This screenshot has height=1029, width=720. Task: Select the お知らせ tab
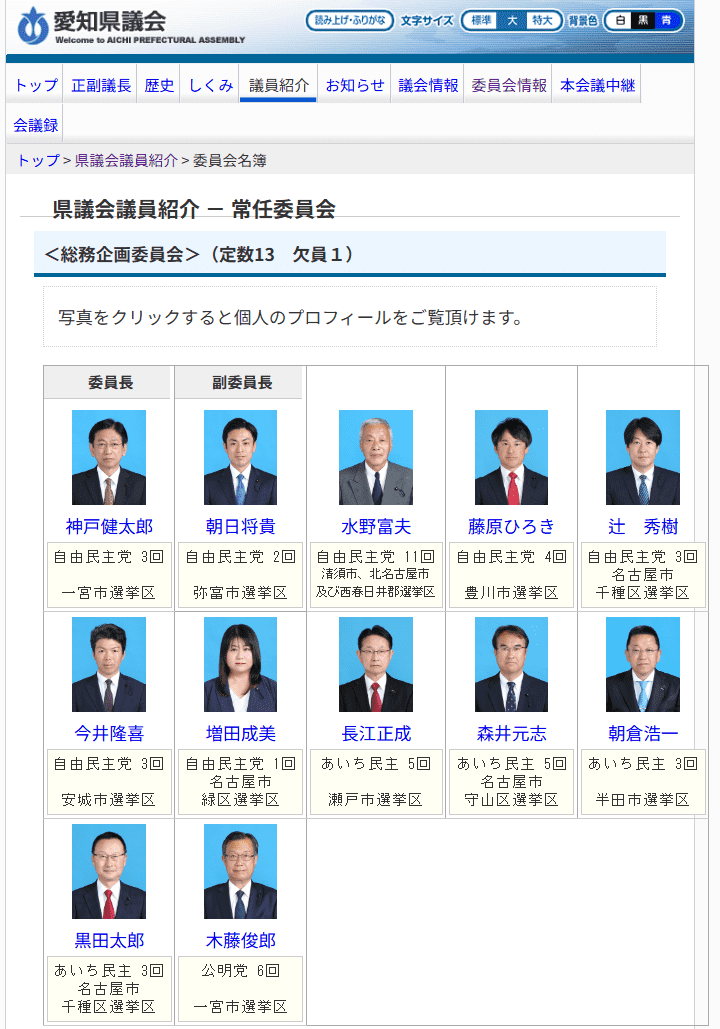coord(355,86)
